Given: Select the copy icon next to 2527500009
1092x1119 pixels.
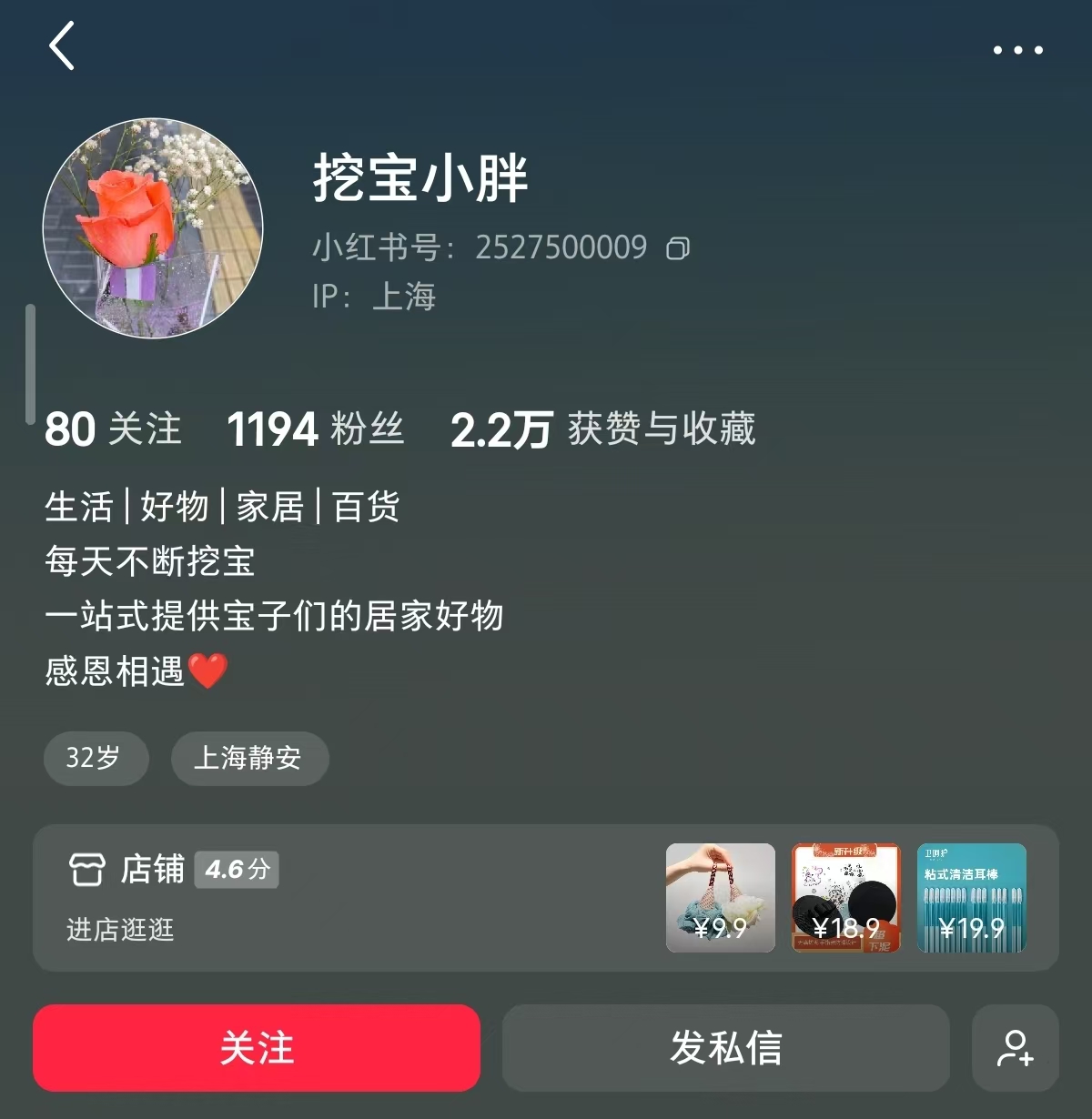Looking at the screenshot, I should [678, 247].
